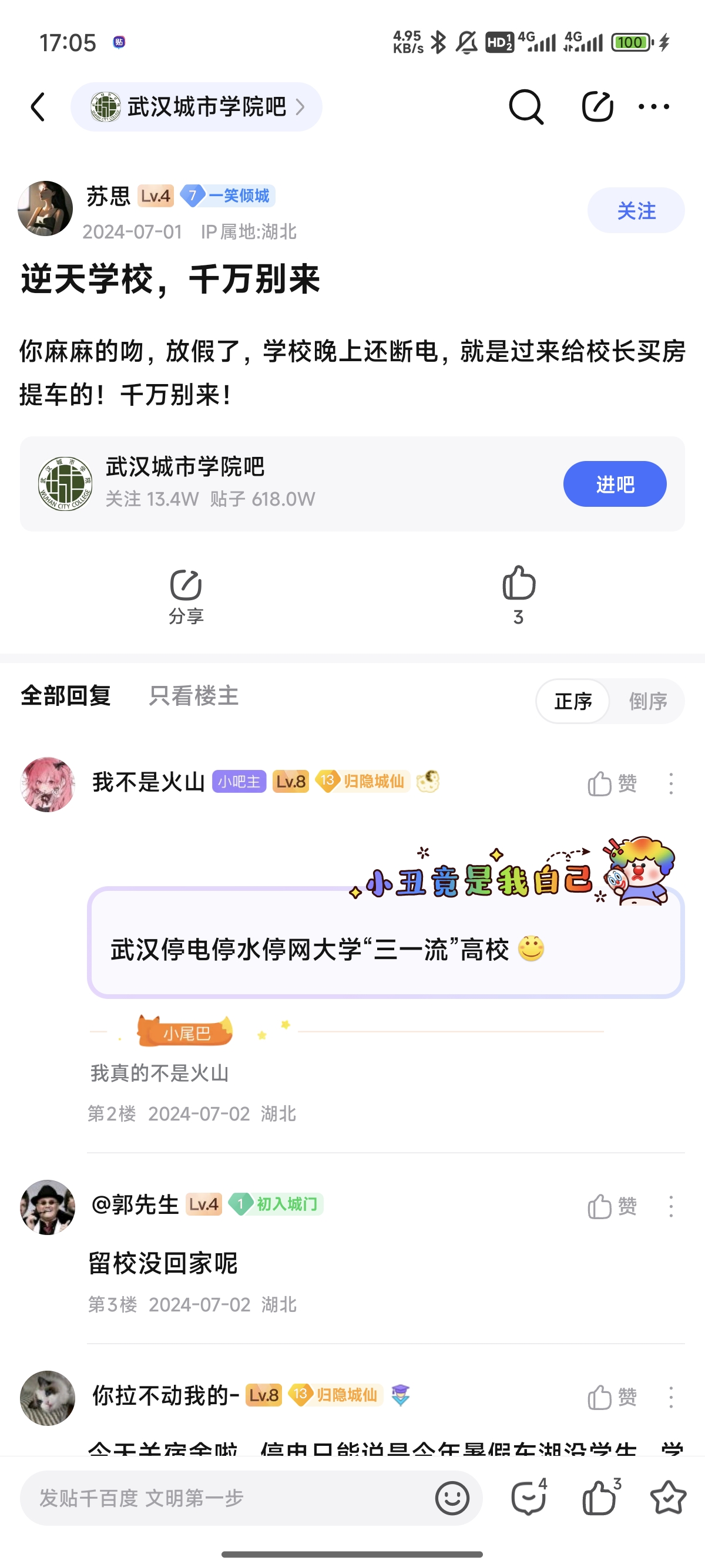Open the 武汉城市学院吧 chip in header
The height and width of the screenshot is (1568, 705).
(x=196, y=107)
